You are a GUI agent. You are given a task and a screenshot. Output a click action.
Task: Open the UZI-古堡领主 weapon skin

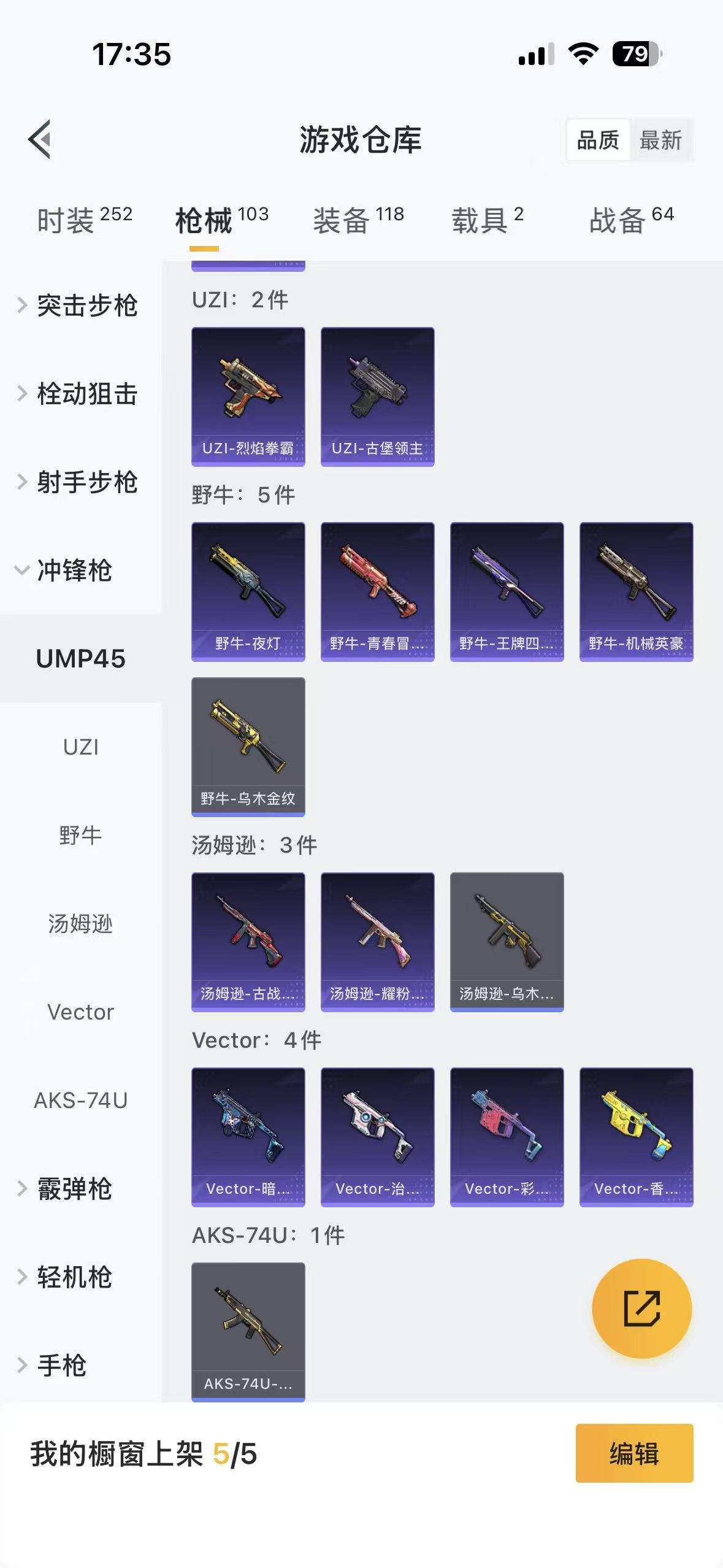(x=377, y=396)
